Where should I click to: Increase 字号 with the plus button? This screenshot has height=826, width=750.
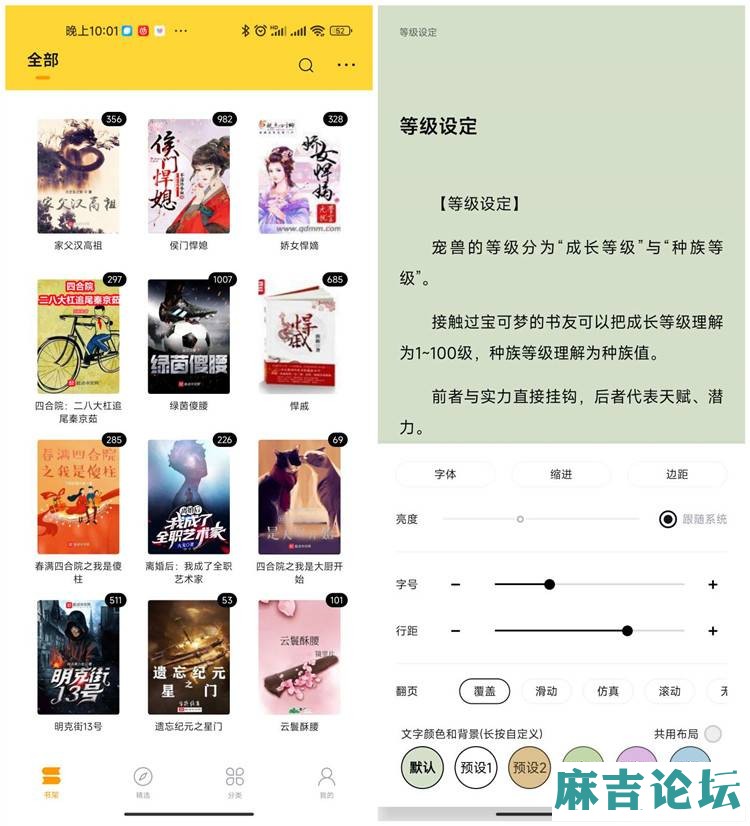pyautogui.click(x=713, y=584)
